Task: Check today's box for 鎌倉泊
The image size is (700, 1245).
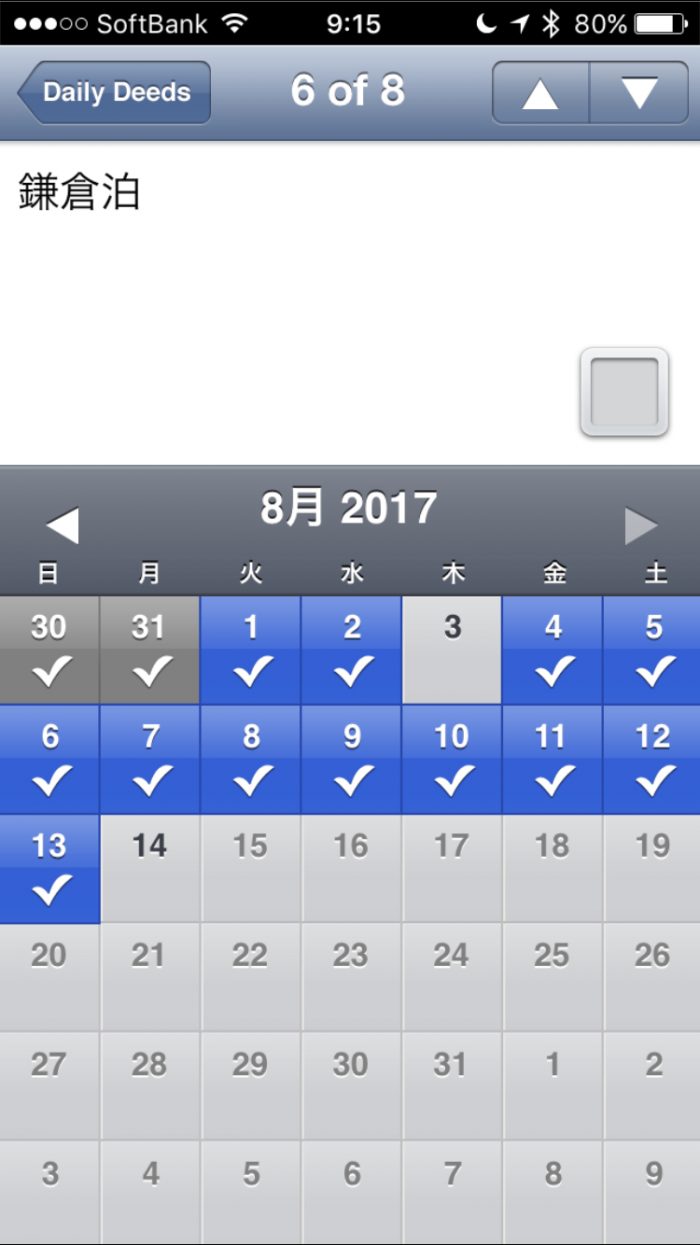Action: [x=624, y=392]
